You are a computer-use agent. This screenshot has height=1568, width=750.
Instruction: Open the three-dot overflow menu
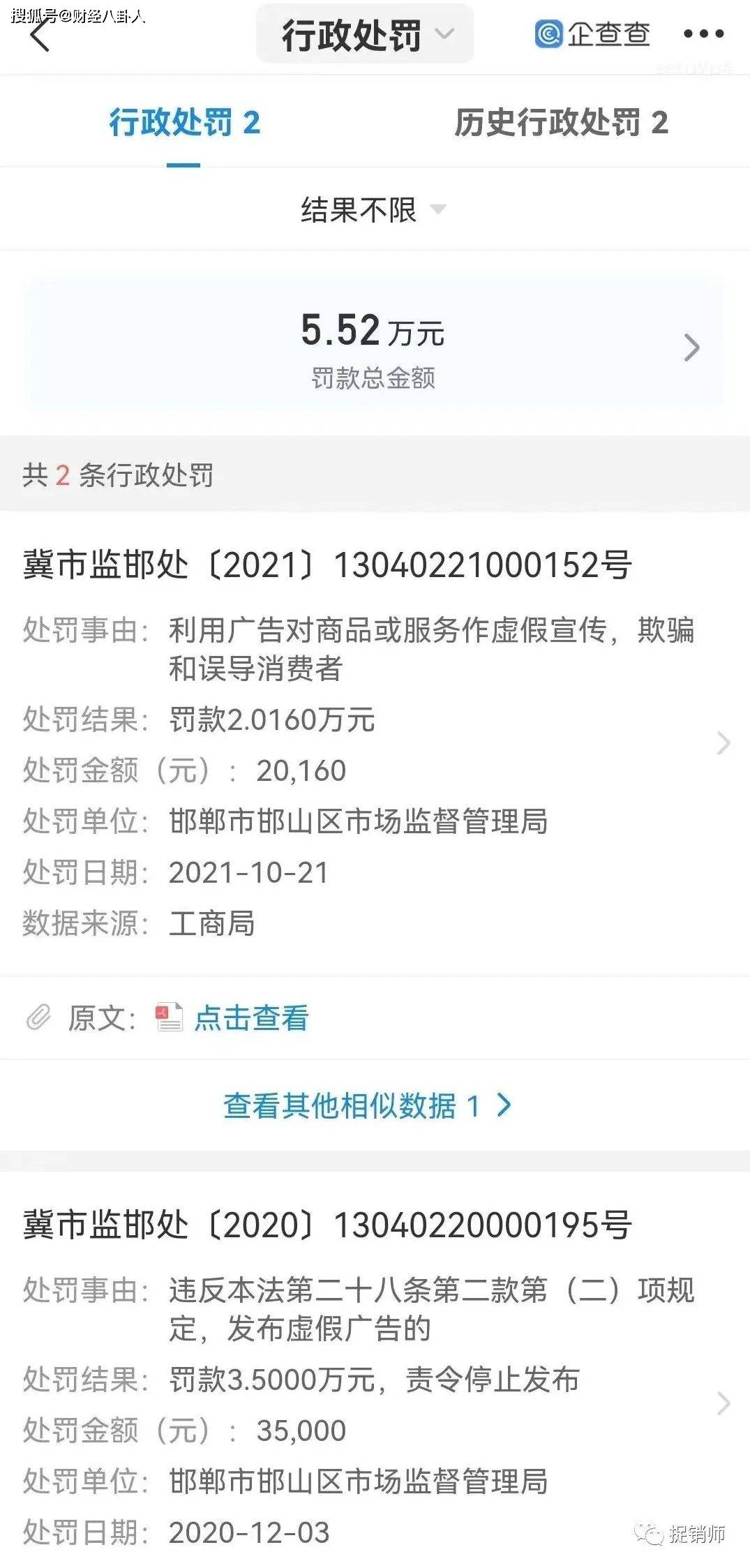pos(703,33)
